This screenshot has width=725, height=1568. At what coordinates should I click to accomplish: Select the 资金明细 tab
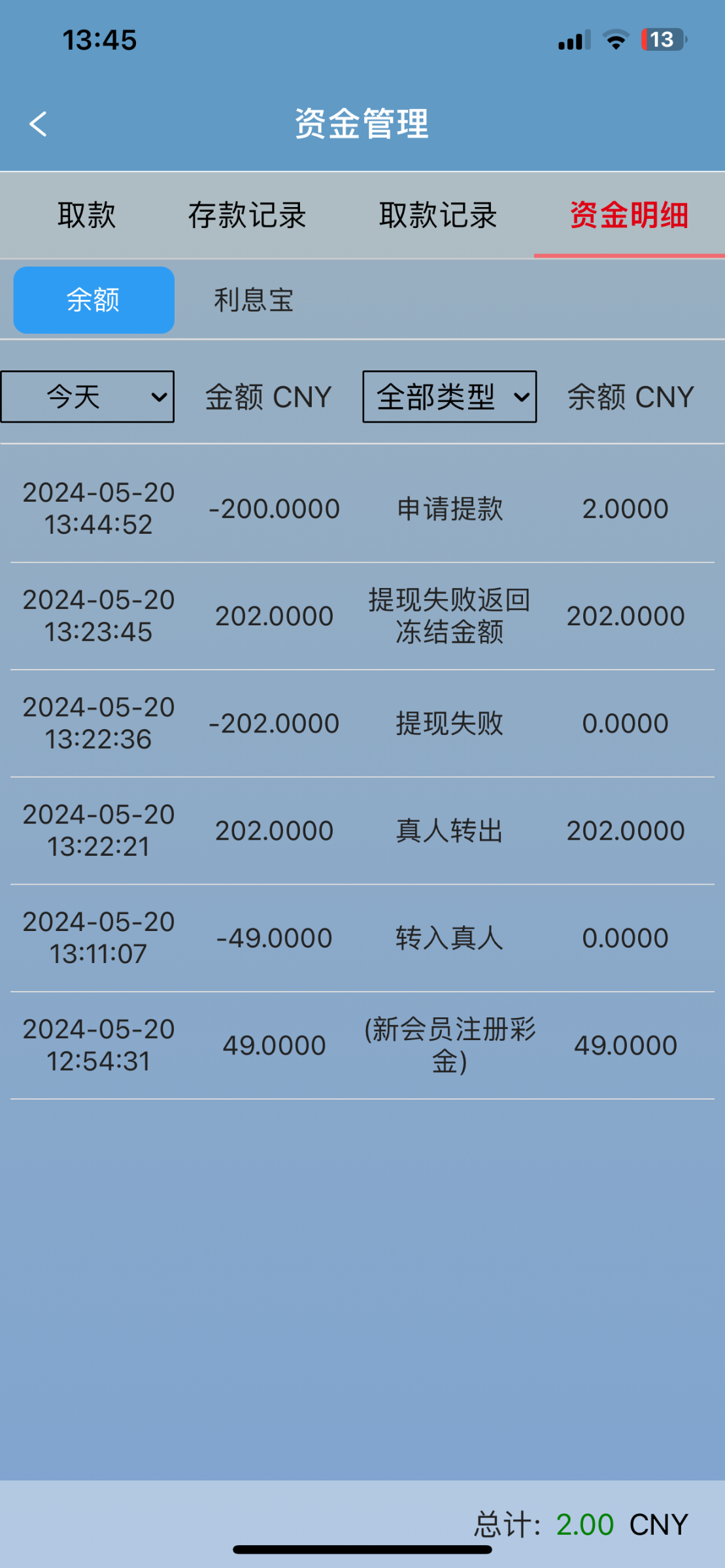tap(629, 215)
